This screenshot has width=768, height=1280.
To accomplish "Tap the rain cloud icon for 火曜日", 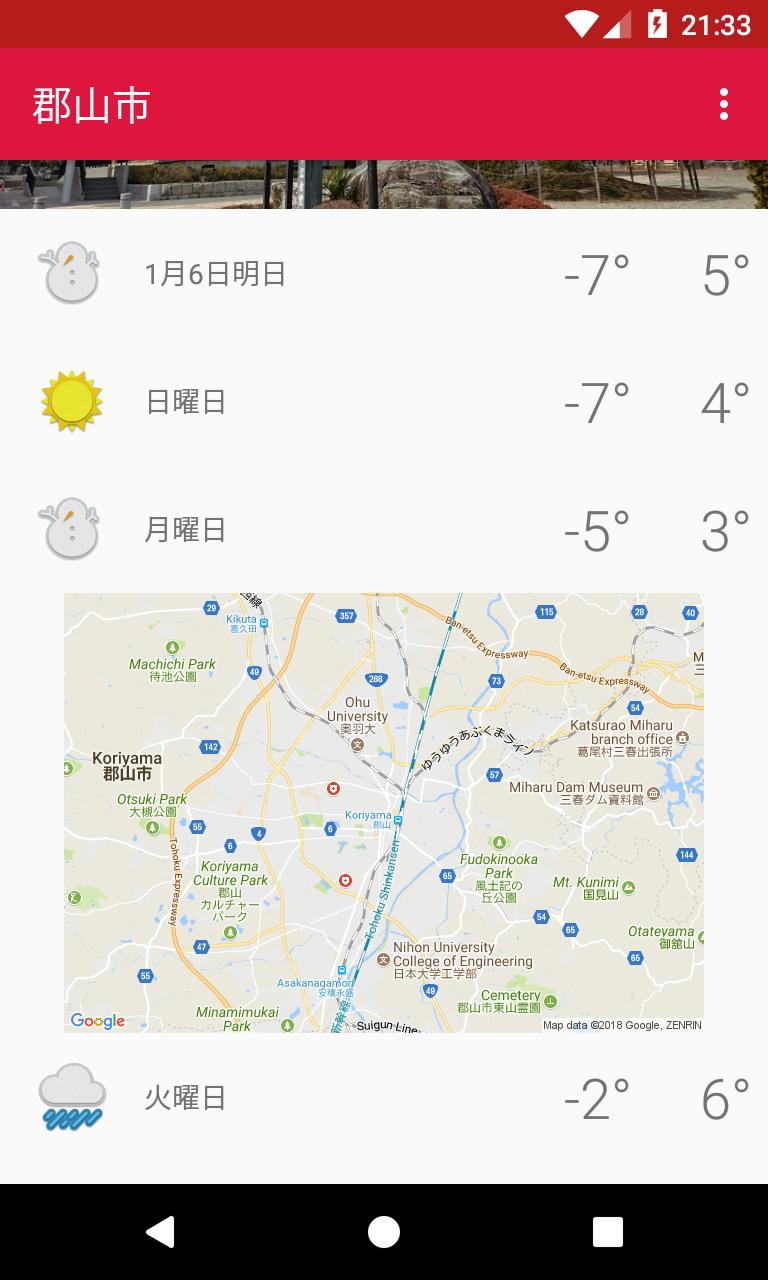I will [x=69, y=1097].
